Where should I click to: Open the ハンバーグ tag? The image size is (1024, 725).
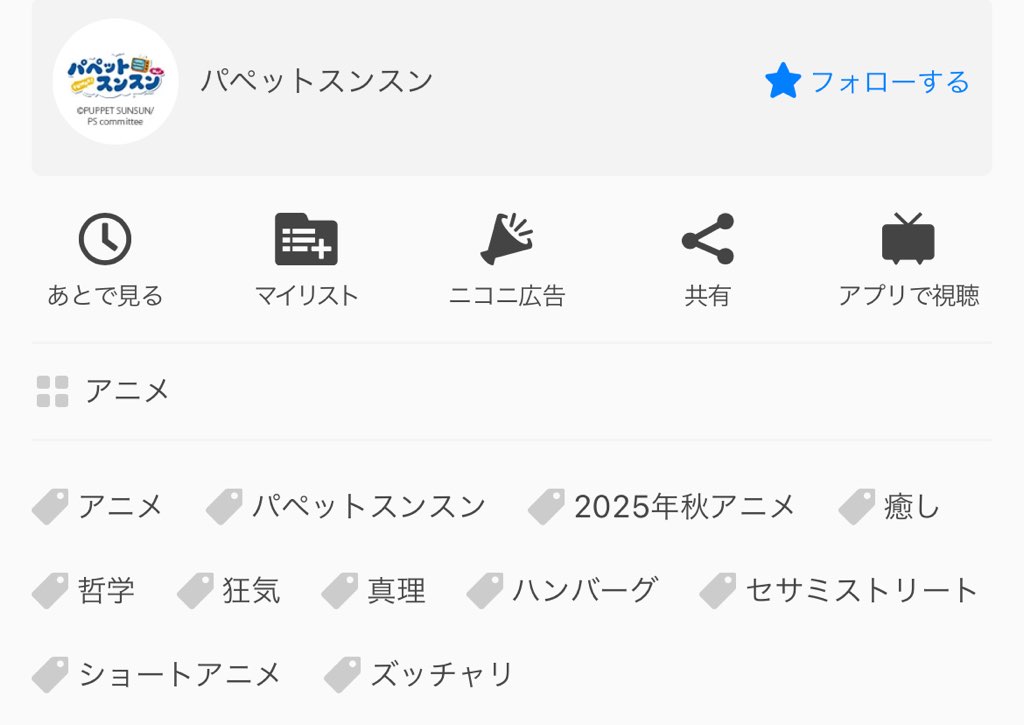coord(562,590)
